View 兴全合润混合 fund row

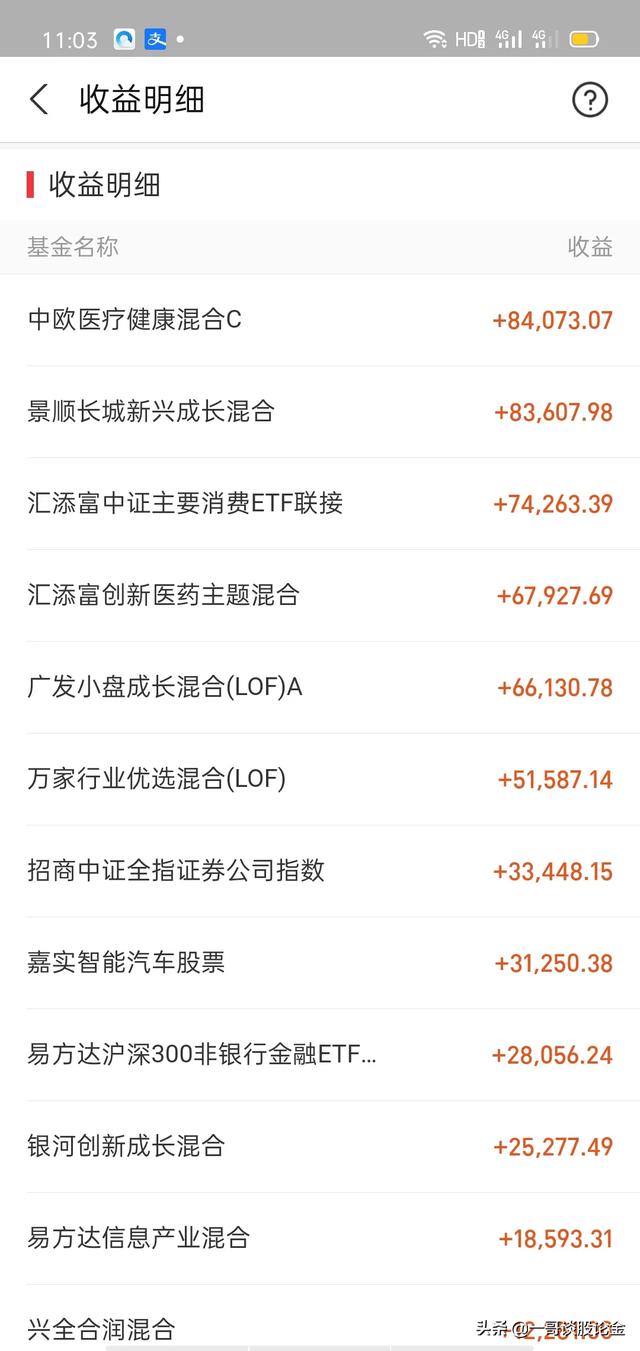coord(320,1318)
